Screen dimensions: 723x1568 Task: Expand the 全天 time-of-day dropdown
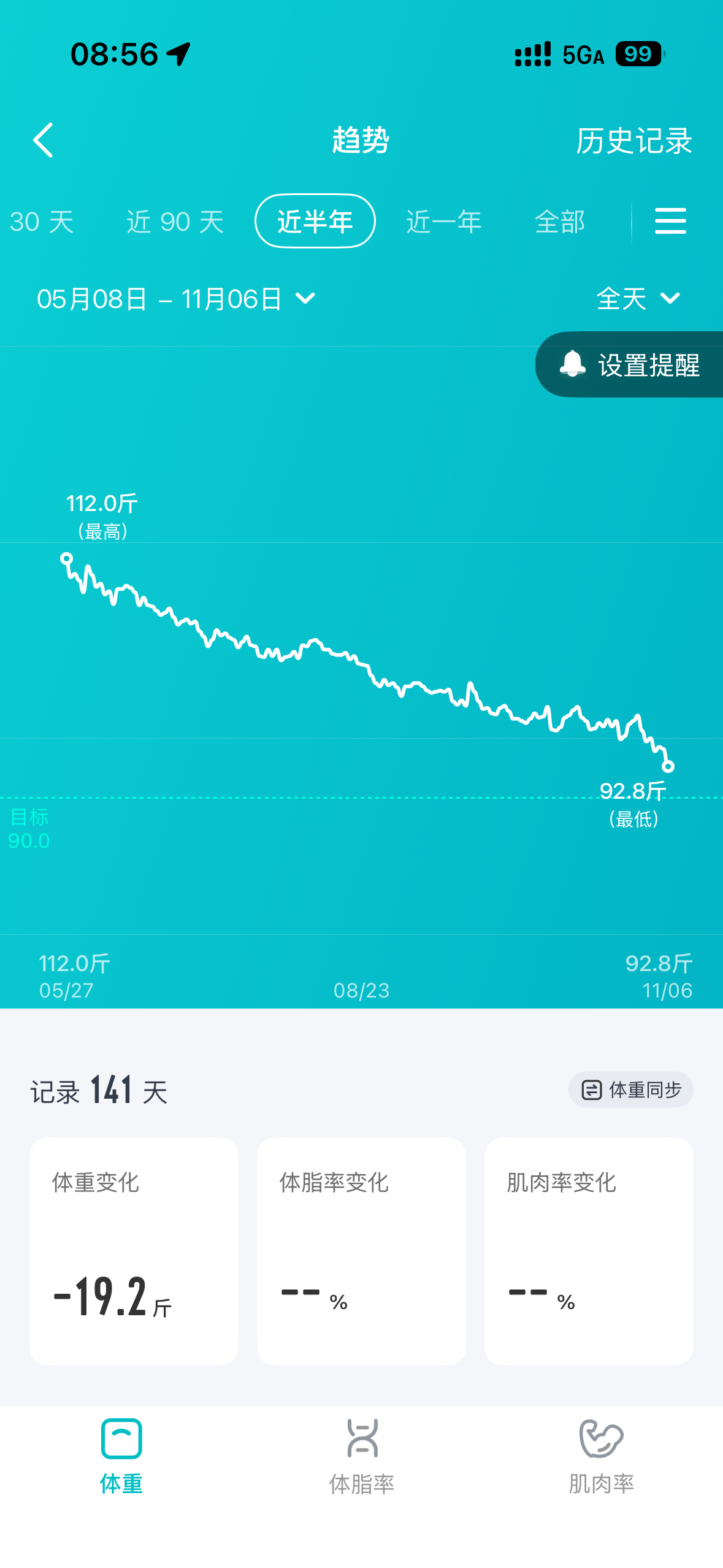point(638,299)
